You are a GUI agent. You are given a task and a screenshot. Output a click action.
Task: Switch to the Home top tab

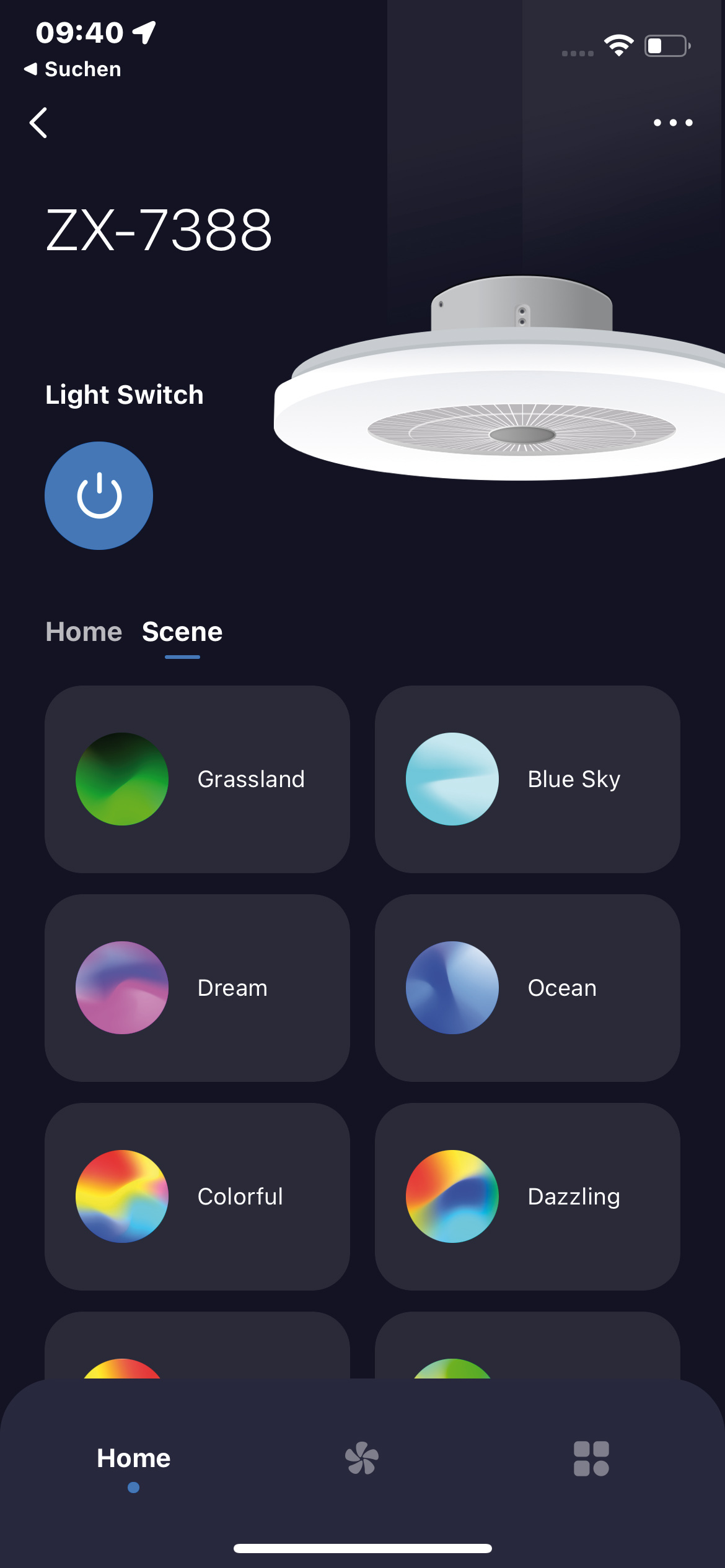tap(84, 632)
